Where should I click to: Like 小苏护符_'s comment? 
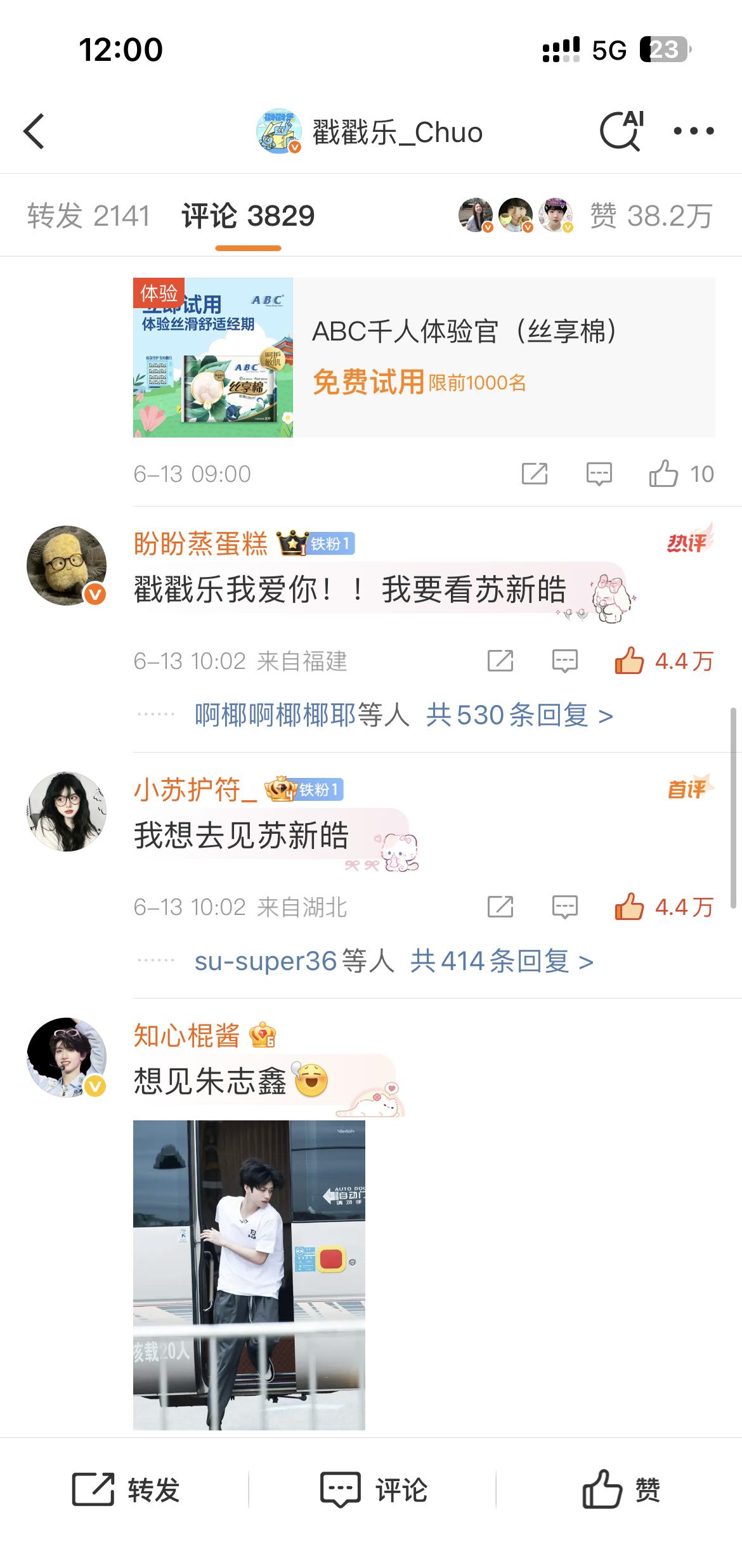(x=629, y=907)
